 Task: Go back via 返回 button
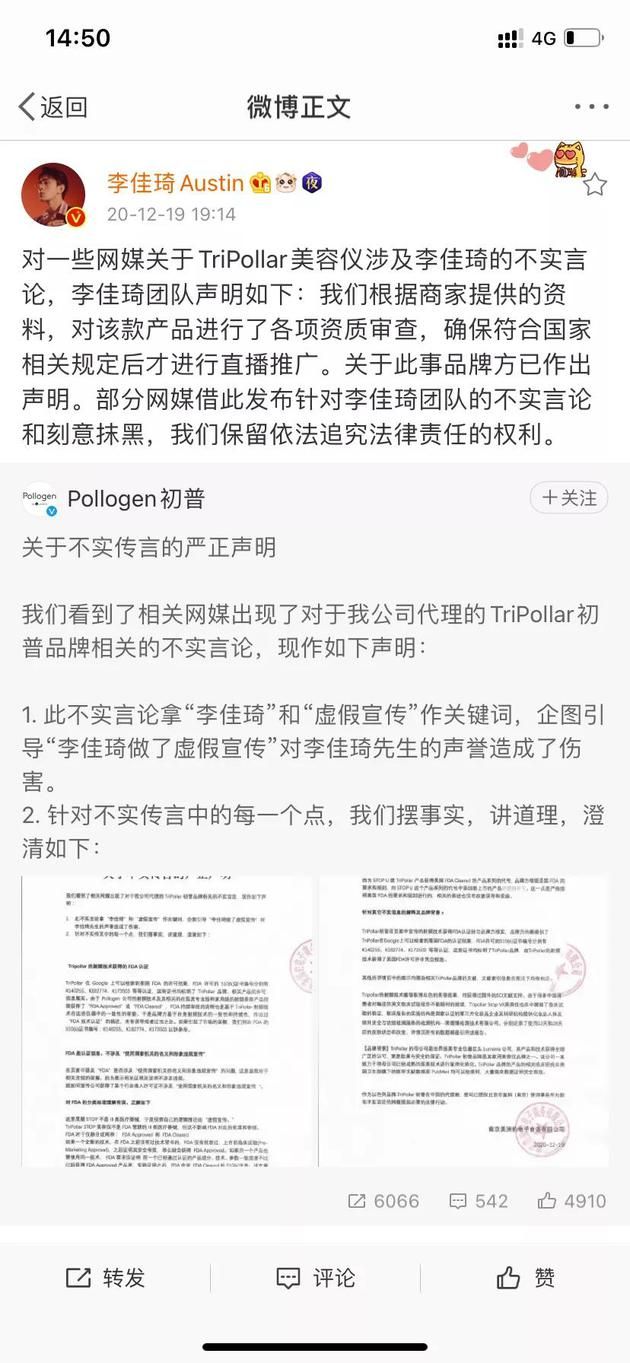click(53, 107)
